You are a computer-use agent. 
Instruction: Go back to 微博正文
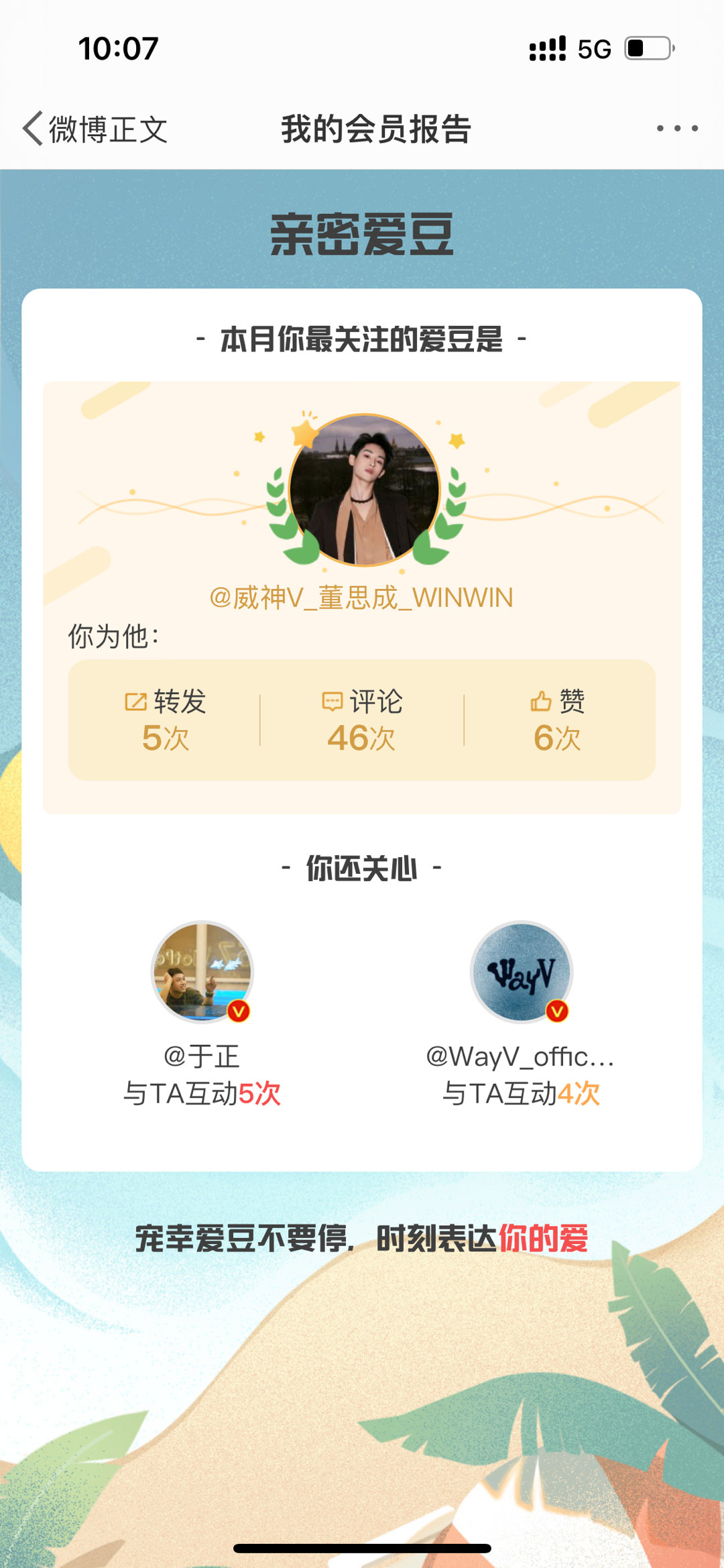(94, 129)
